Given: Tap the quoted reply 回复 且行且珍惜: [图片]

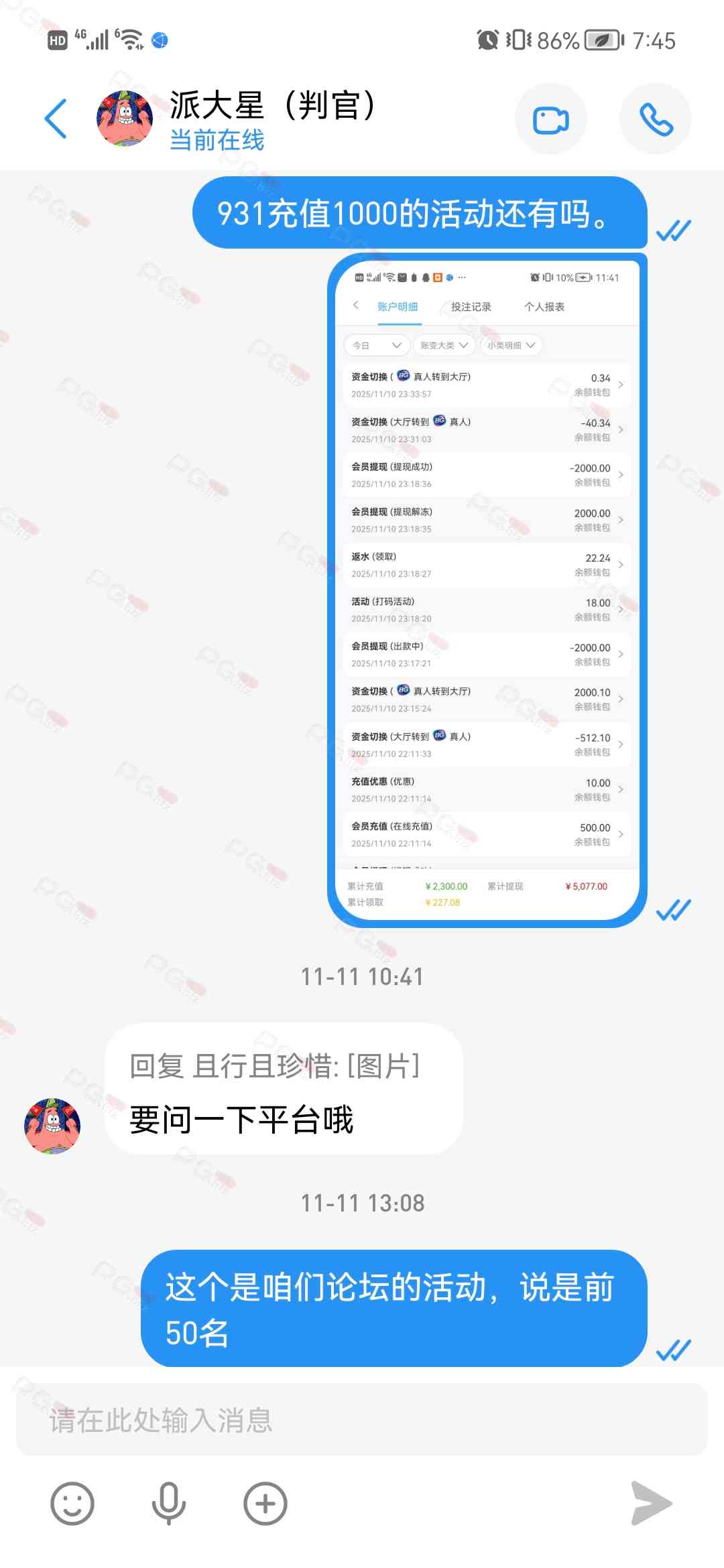Looking at the screenshot, I should (275, 1066).
